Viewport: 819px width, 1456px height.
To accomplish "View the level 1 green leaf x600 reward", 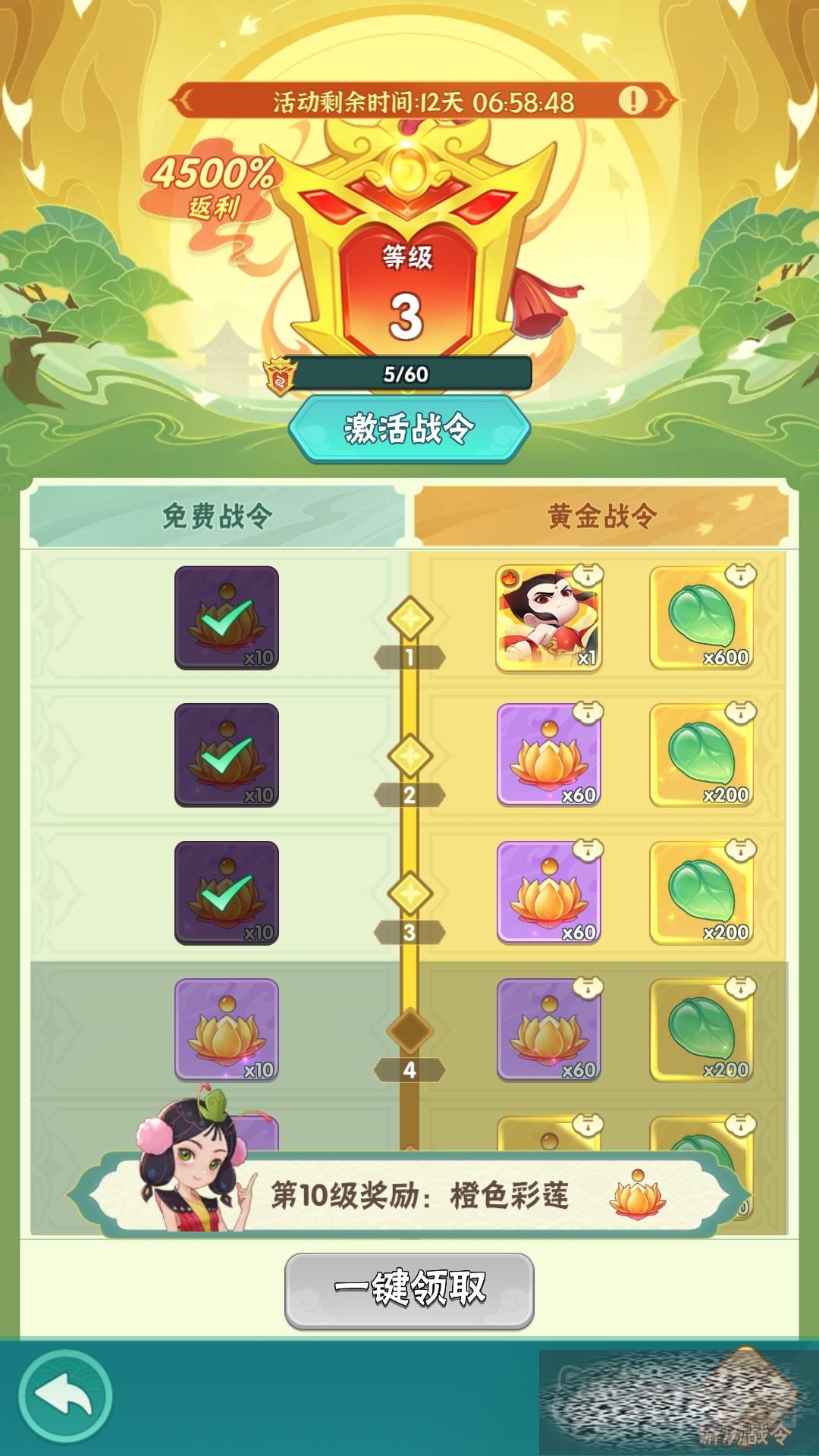I will click(x=702, y=618).
